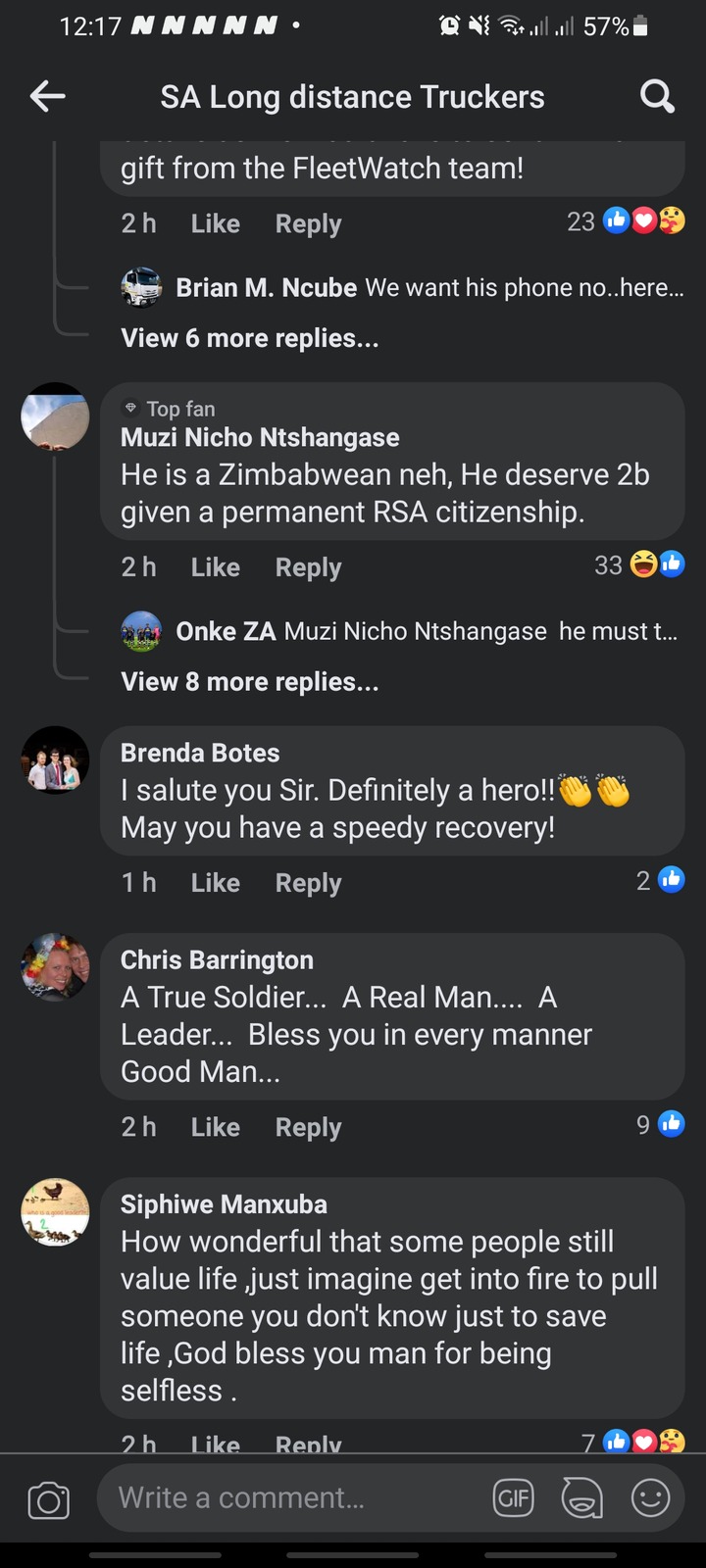Reply to Muzi Nicho Ntshangase's comment
Viewport: 706px width, 1568px height.
pyautogui.click(x=308, y=567)
